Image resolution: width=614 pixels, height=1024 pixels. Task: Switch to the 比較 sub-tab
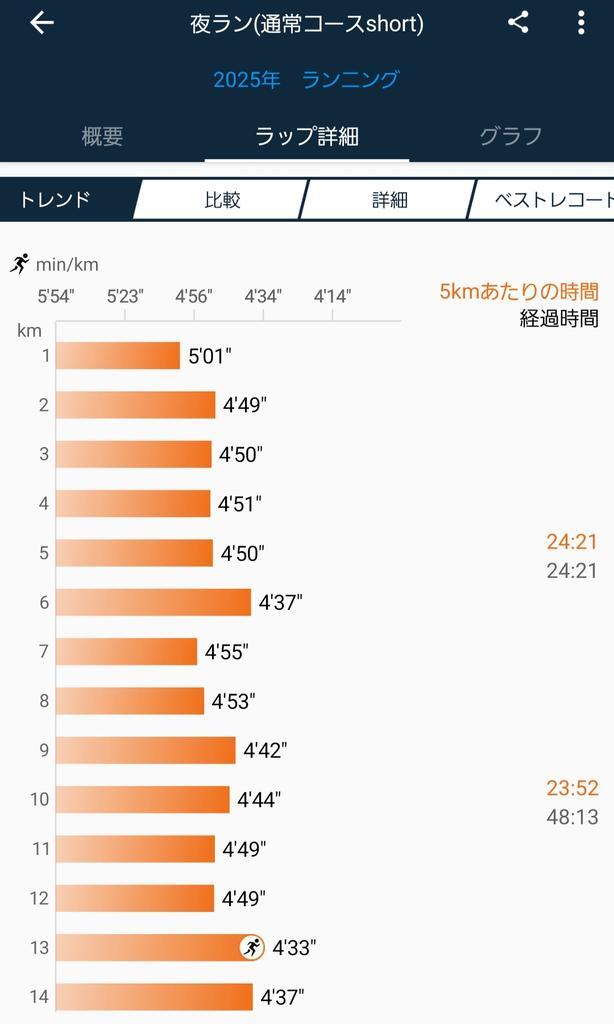(x=222, y=199)
